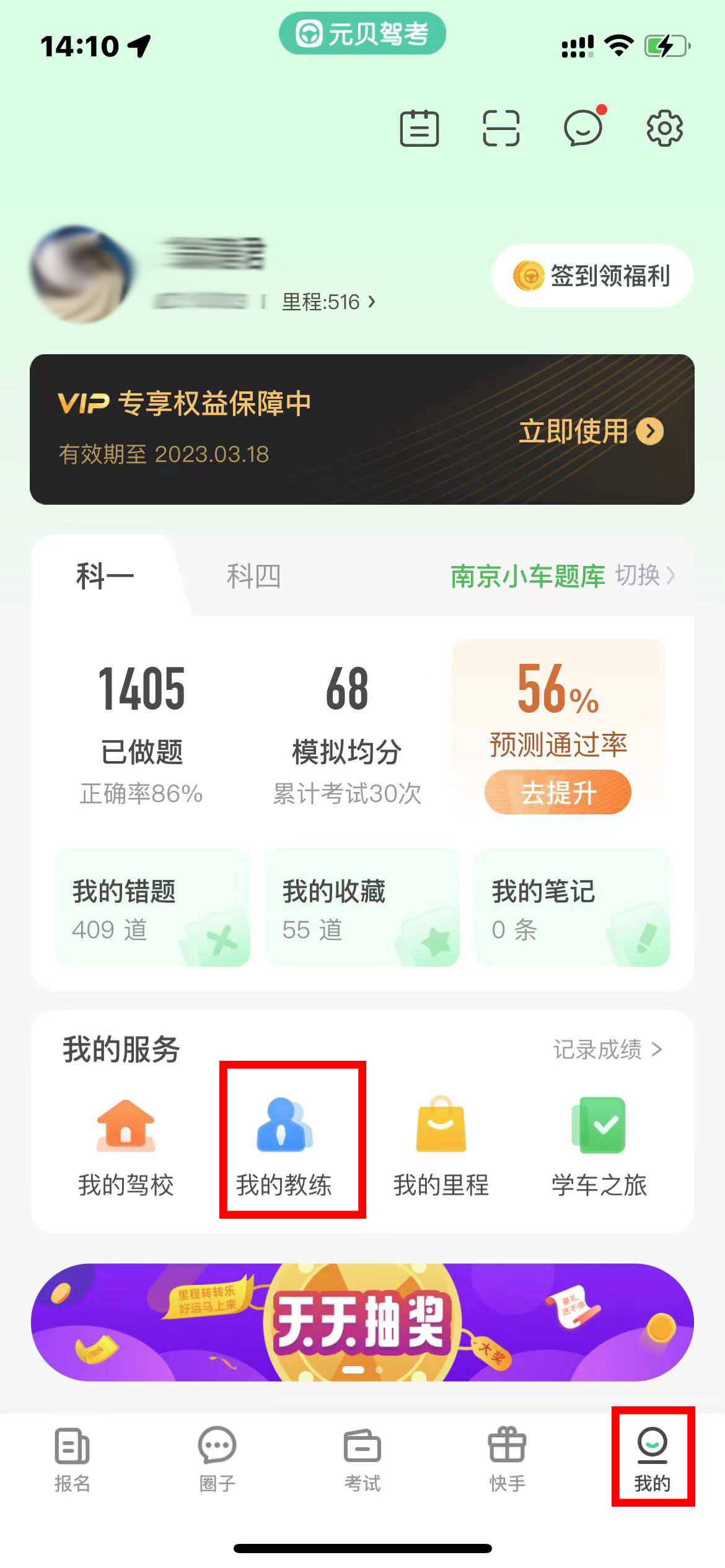Open 我的错题 card
This screenshot has height=1568, width=725.
[x=152, y=908]
